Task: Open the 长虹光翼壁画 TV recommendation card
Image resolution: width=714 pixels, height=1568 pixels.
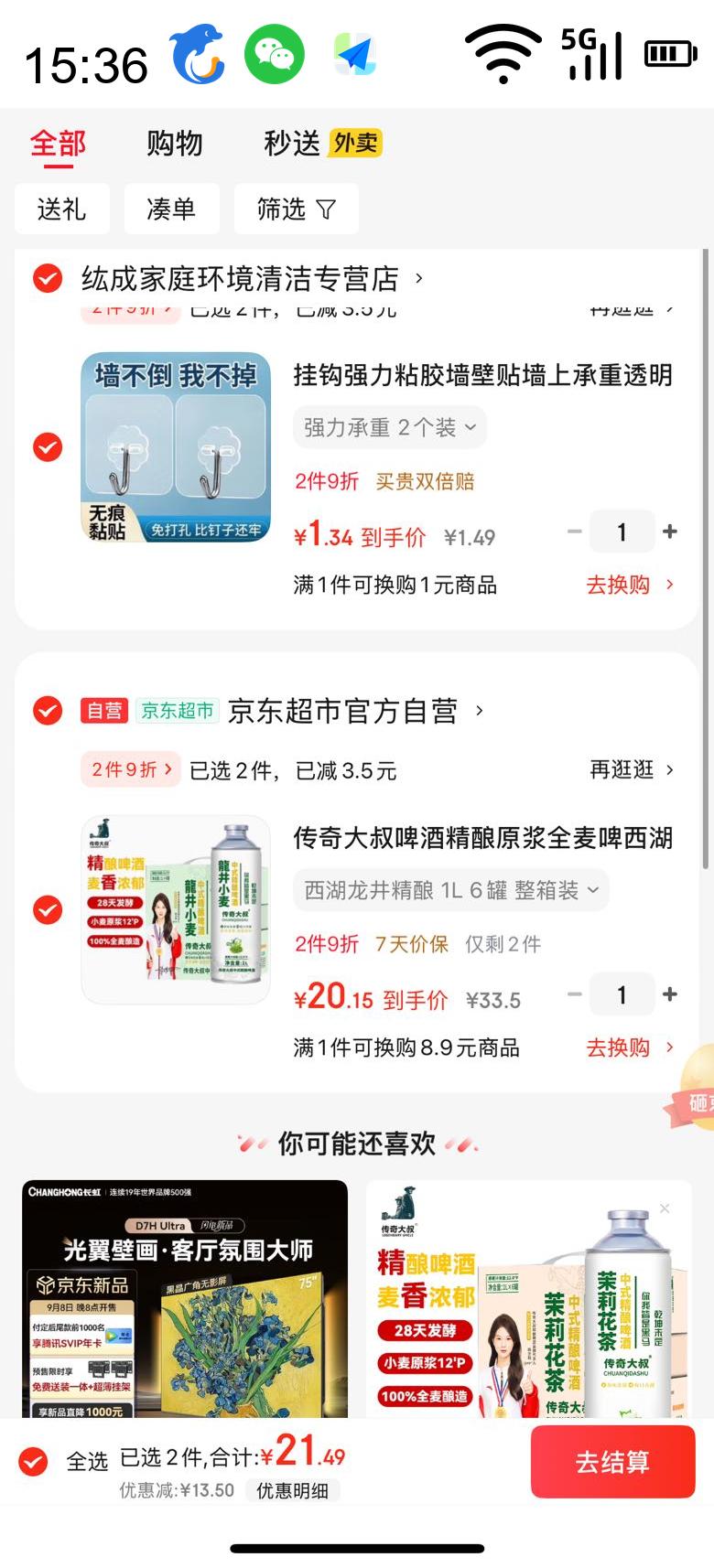Action: point(185,1299)
